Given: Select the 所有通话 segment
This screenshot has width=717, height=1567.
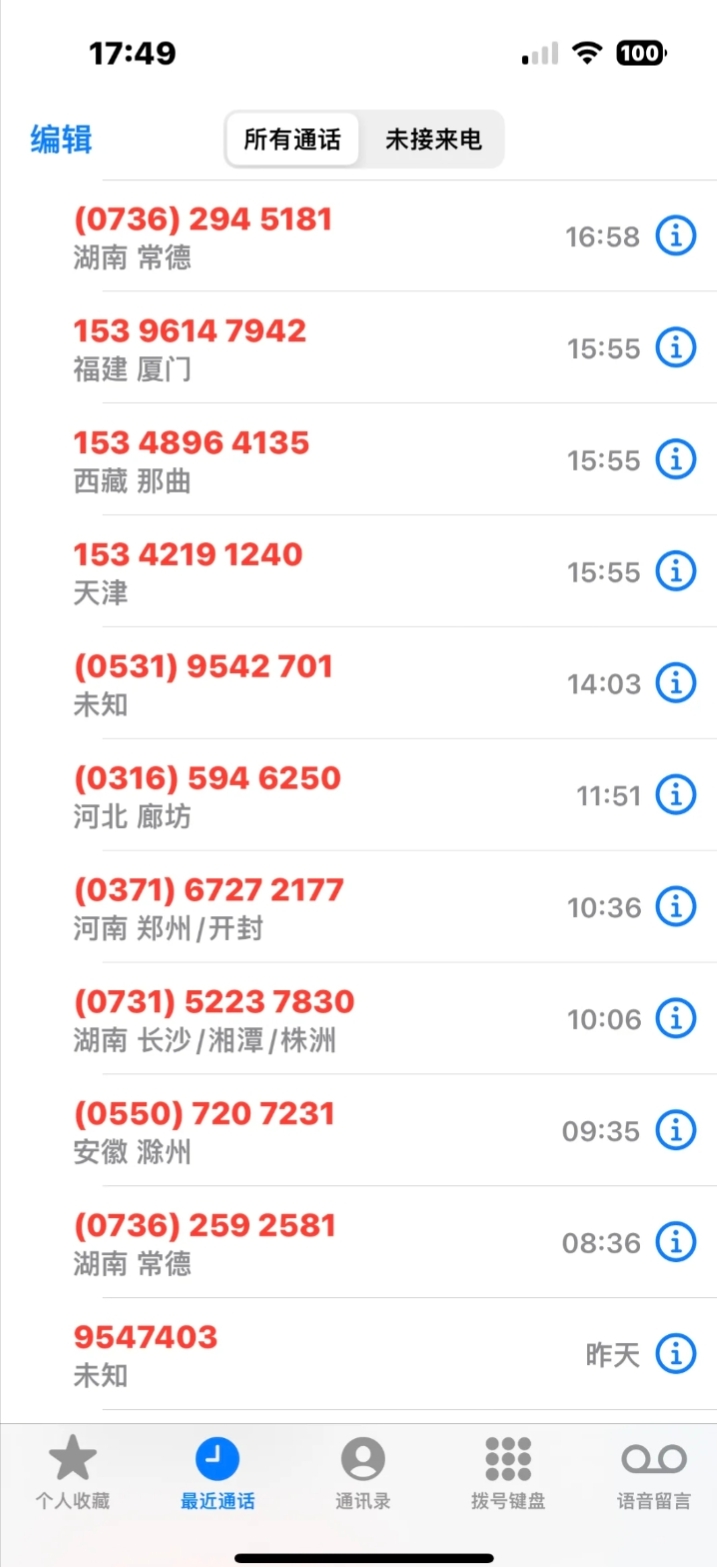Looking at the screenshot, I should click(x=292, y=139).
